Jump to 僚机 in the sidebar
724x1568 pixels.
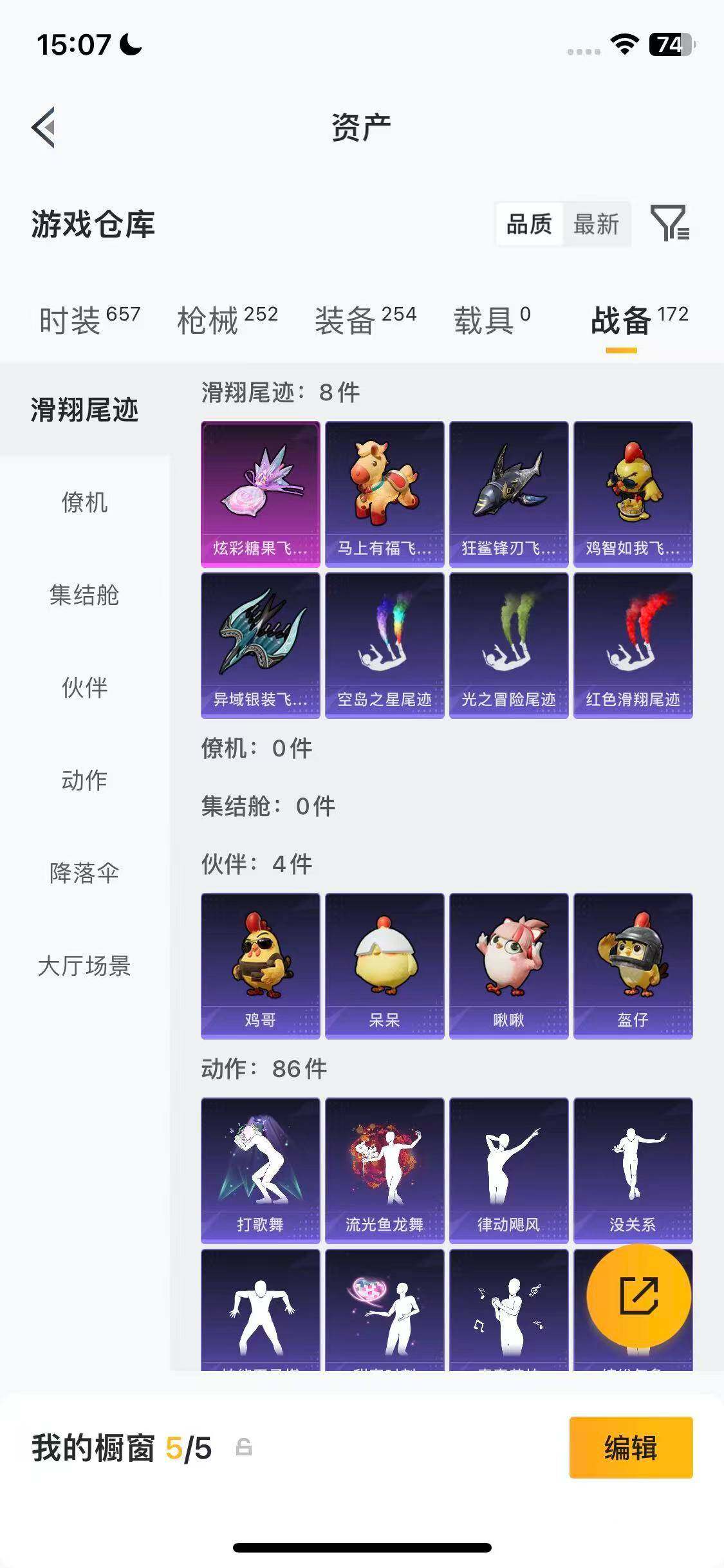[x=84, y=503]
